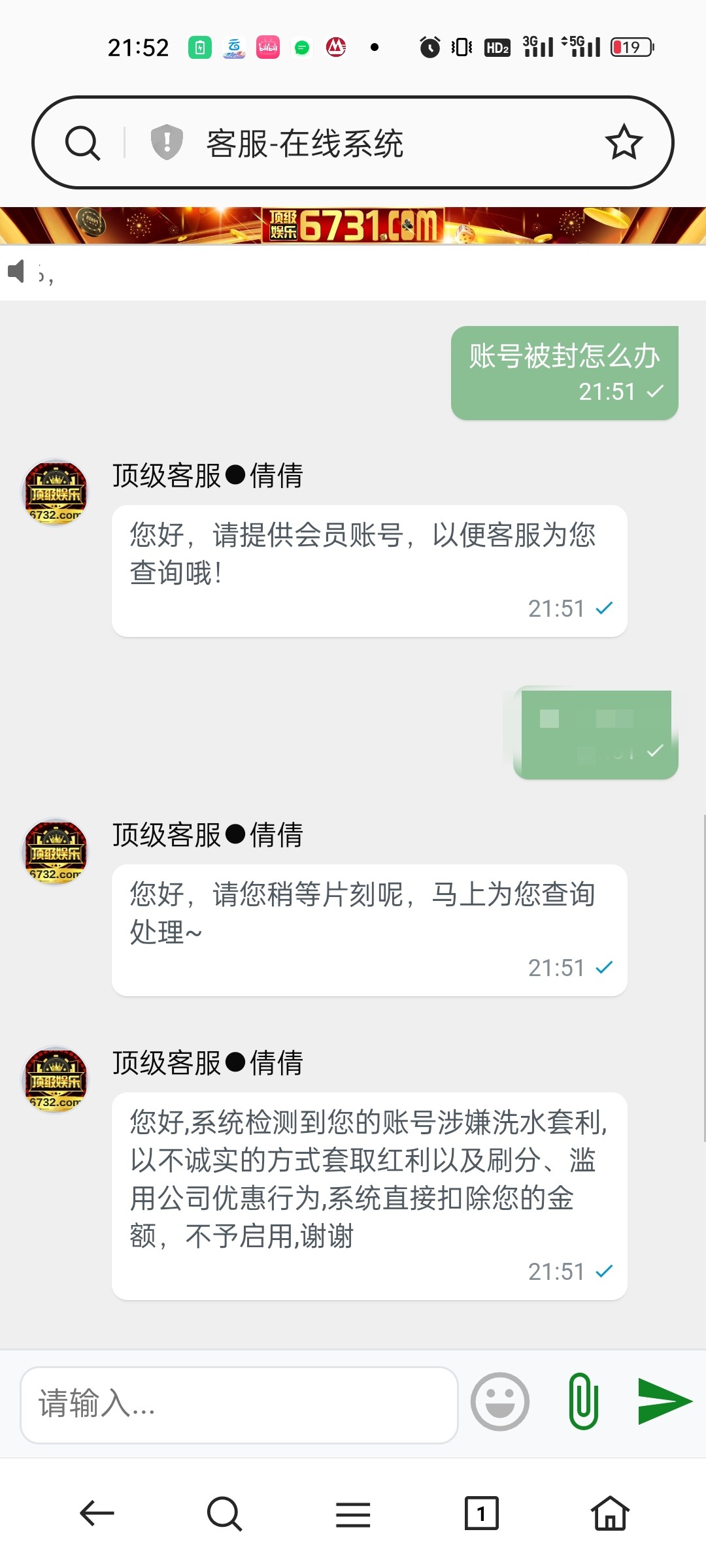Open the 客服-在线系统 address bar
Screen dimensions: 706x1568
tap(366, 143)
